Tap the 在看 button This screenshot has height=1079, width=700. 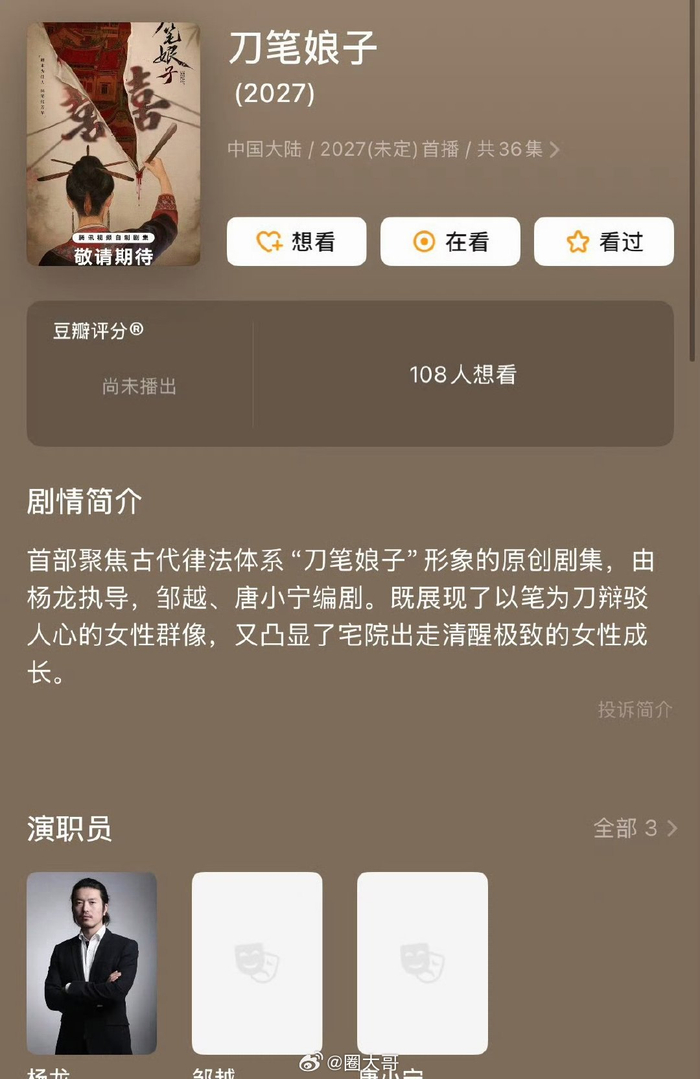tap(450, 242)
